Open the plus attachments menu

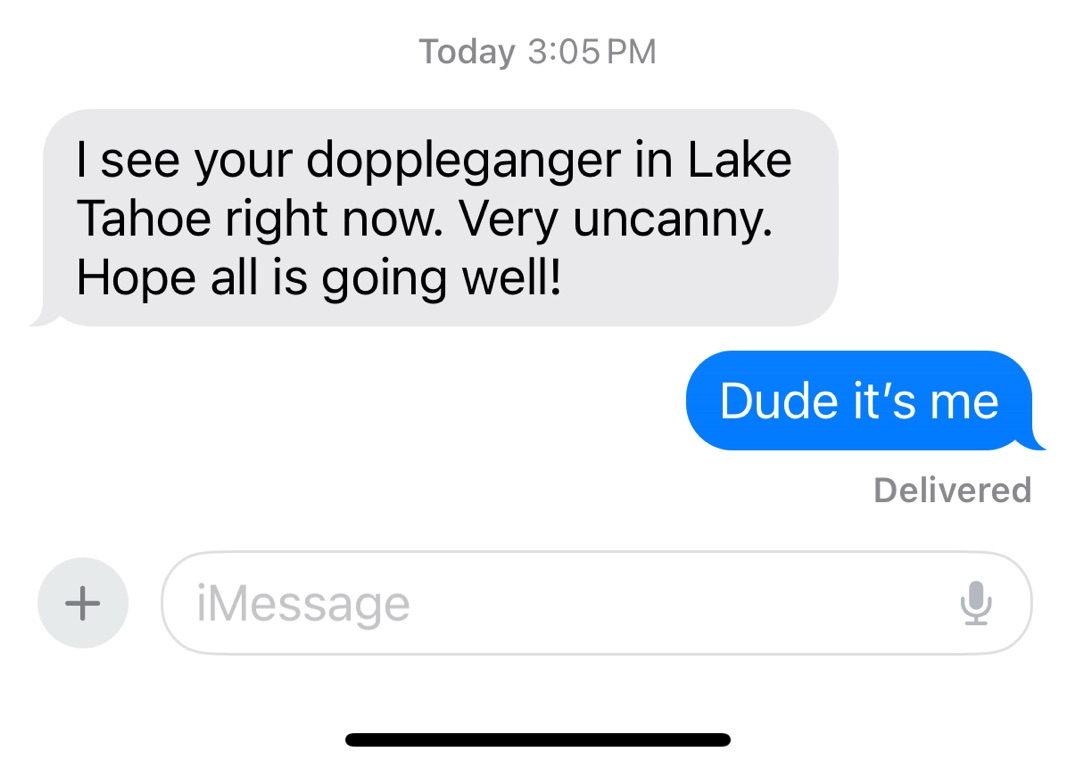click(x=83, y=603)
